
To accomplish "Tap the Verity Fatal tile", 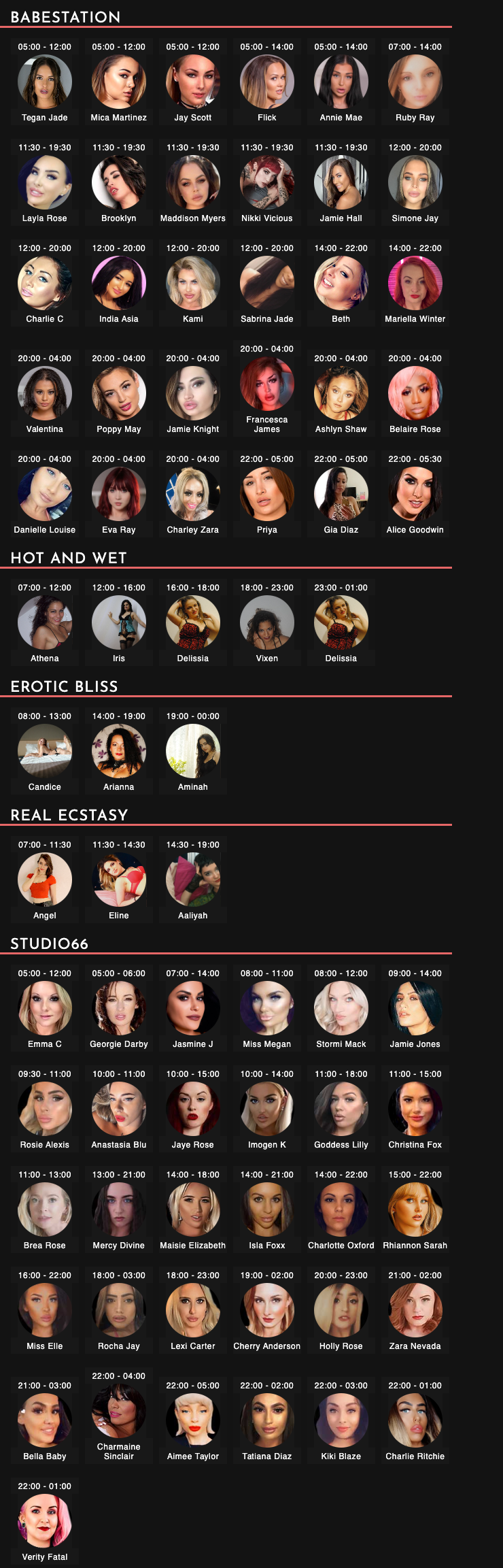I will click(45, 1522).
